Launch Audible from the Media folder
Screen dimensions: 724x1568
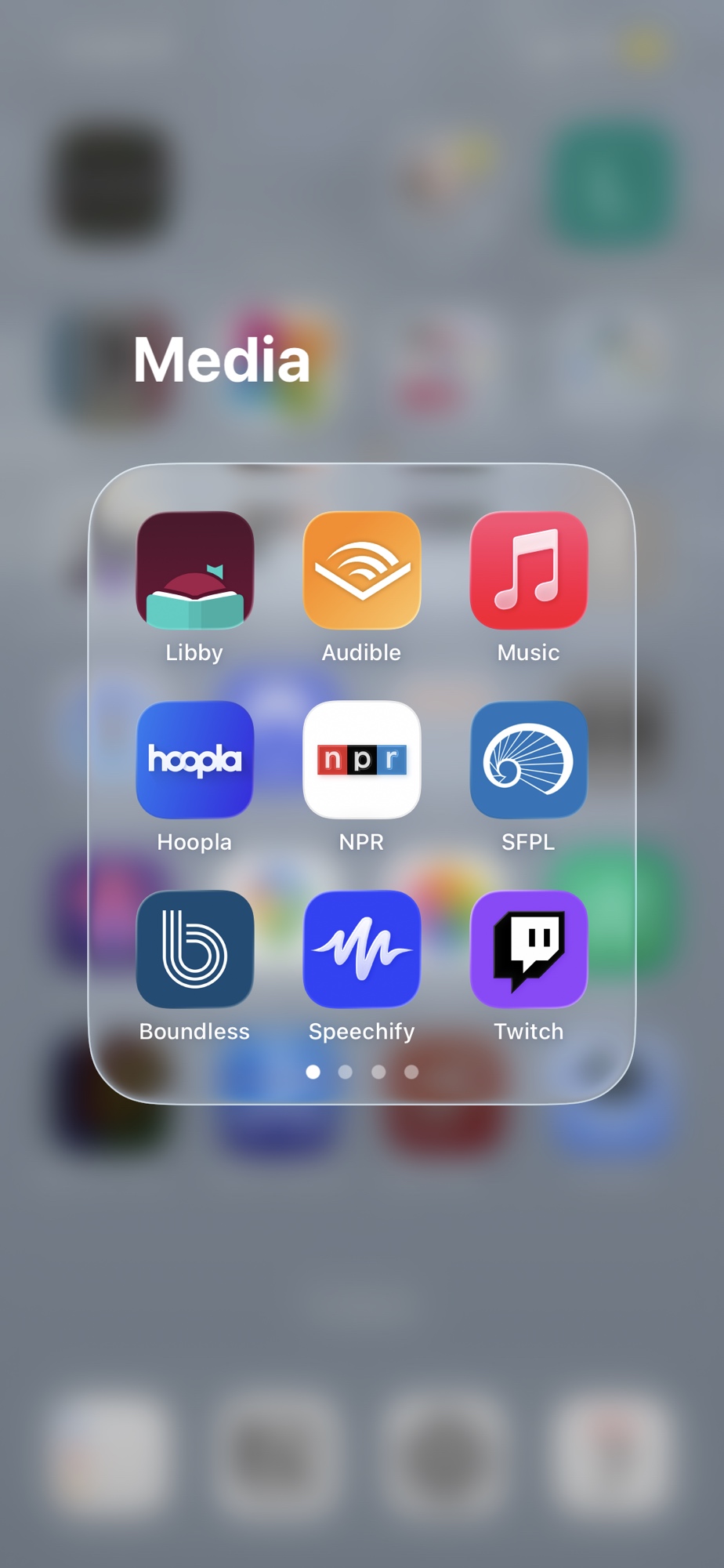(362, 571)
